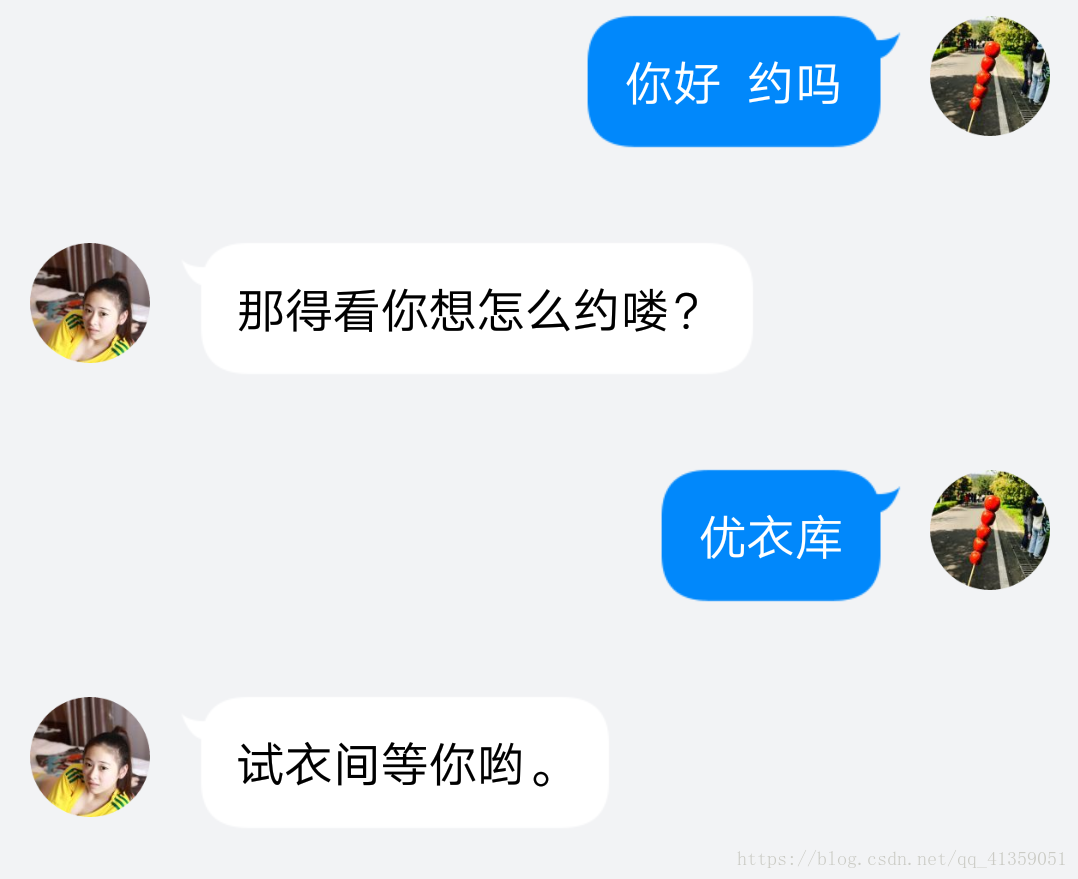Open sender's avatar beside "你好 约吗"
Viewport: 1078px width, 879px height.
989,77
